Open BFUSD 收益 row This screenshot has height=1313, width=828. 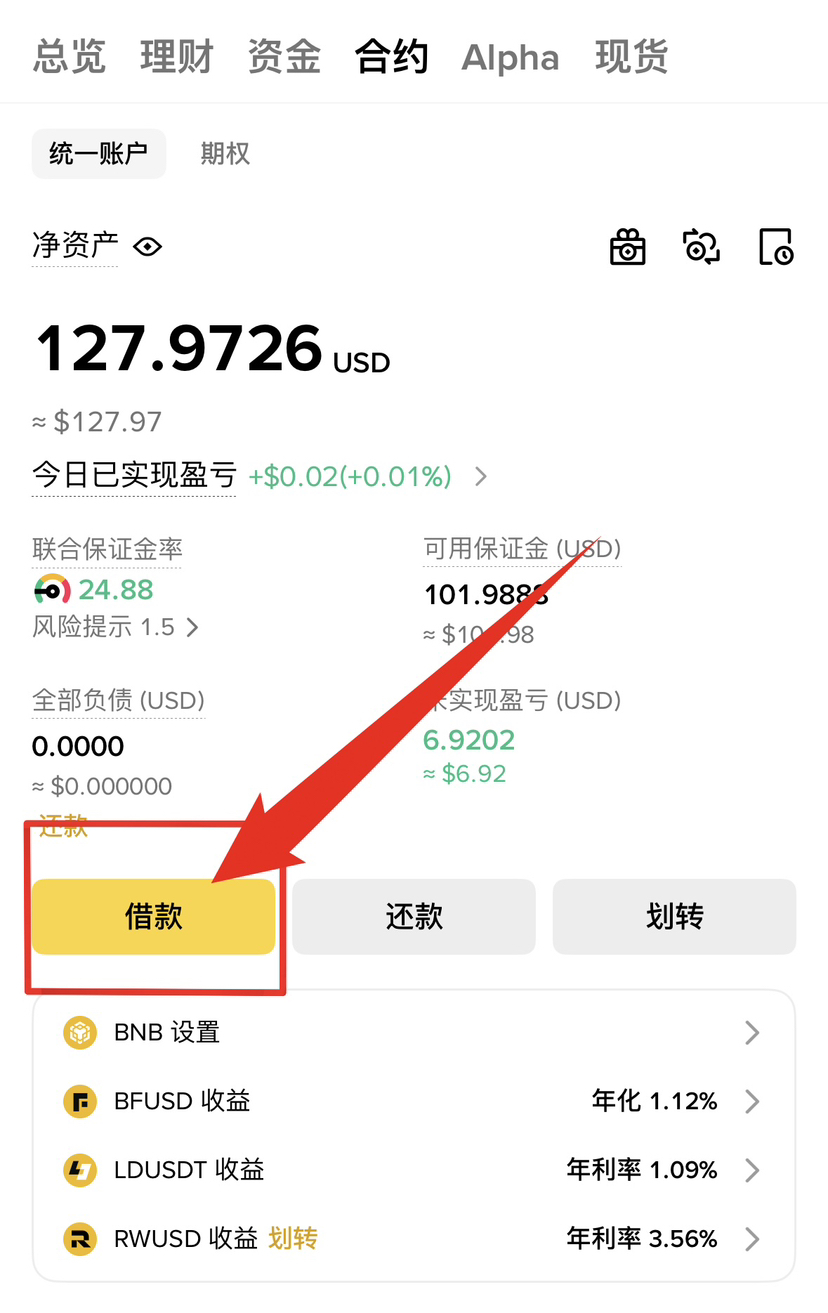(x=414, y=1101)
